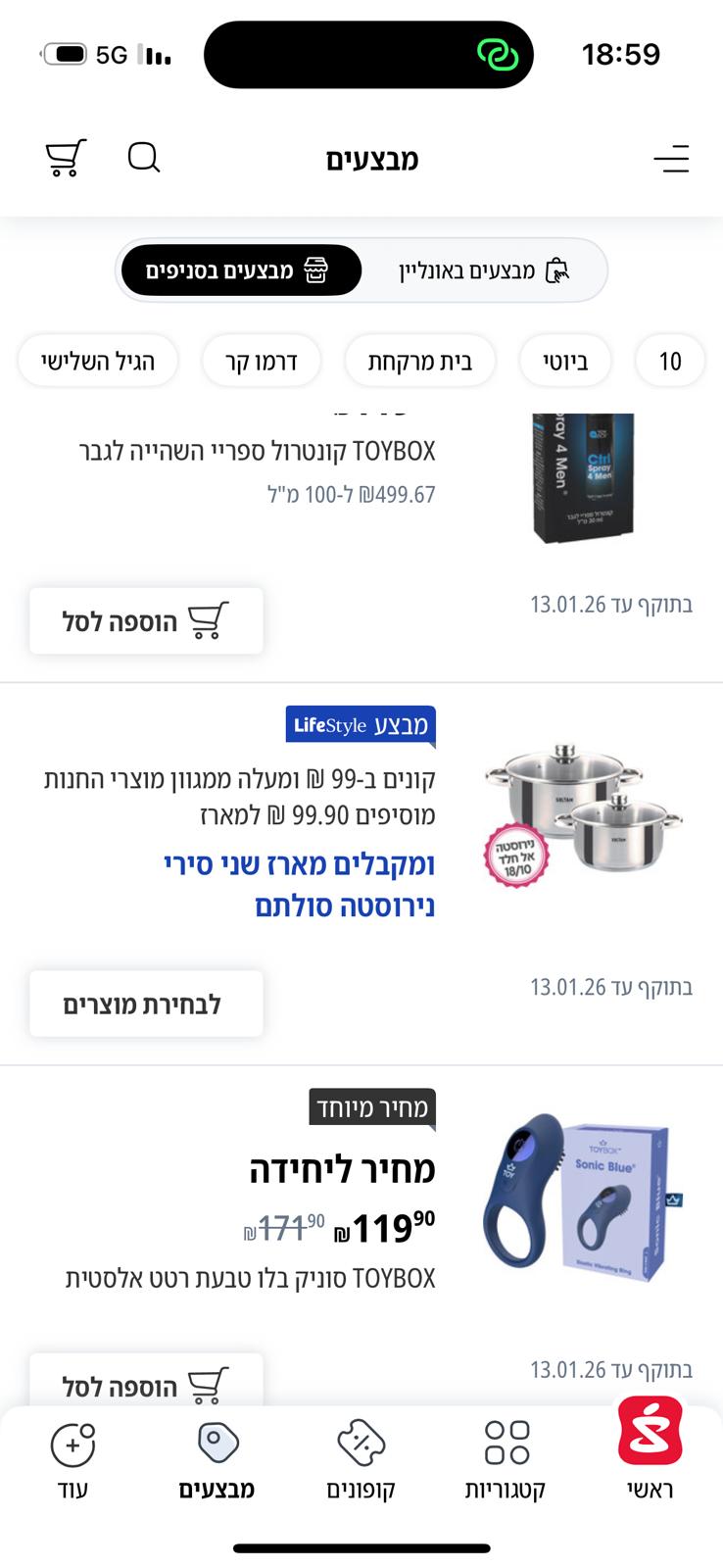Open the shopping cart icon

[x=66, y=158]
